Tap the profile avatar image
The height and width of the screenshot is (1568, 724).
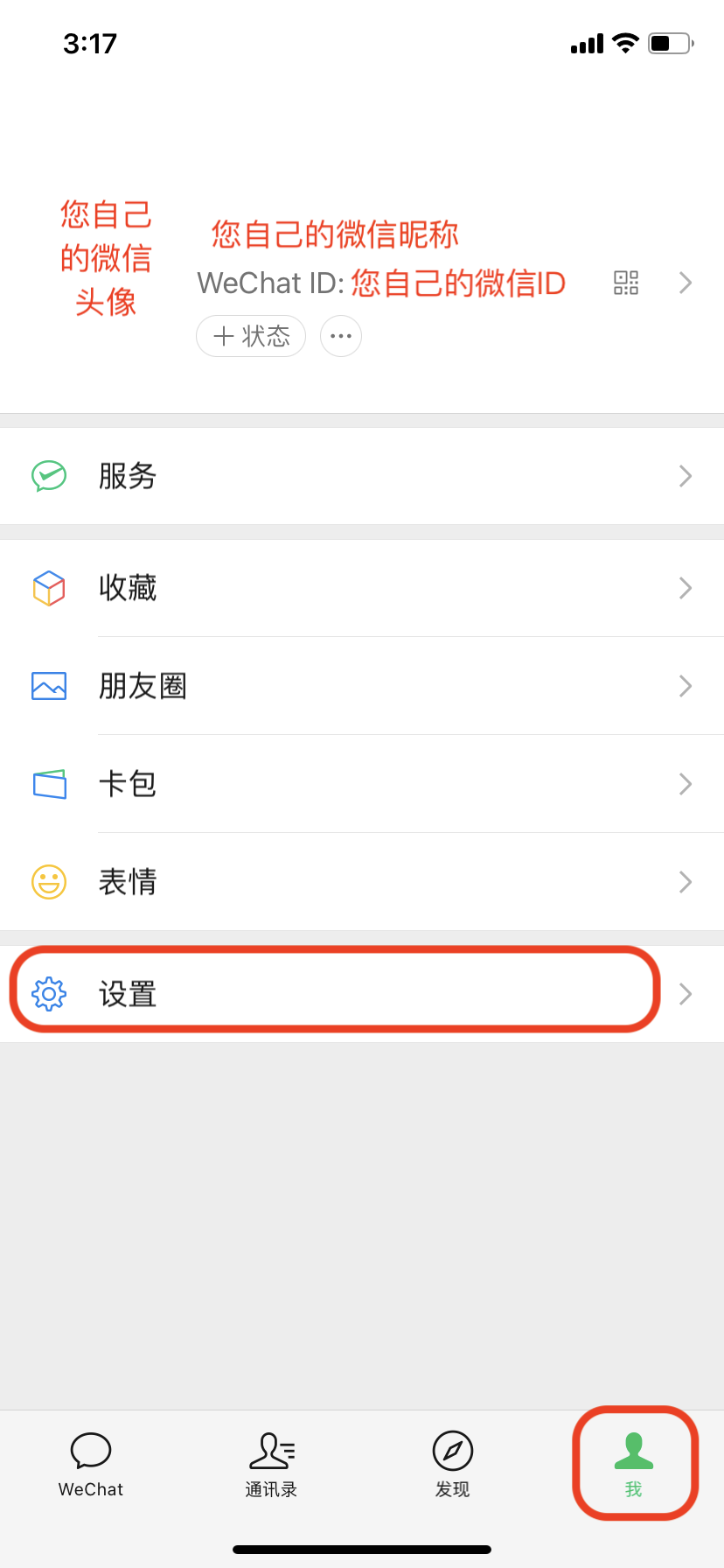pyautogui.click(x=105, y=254)
